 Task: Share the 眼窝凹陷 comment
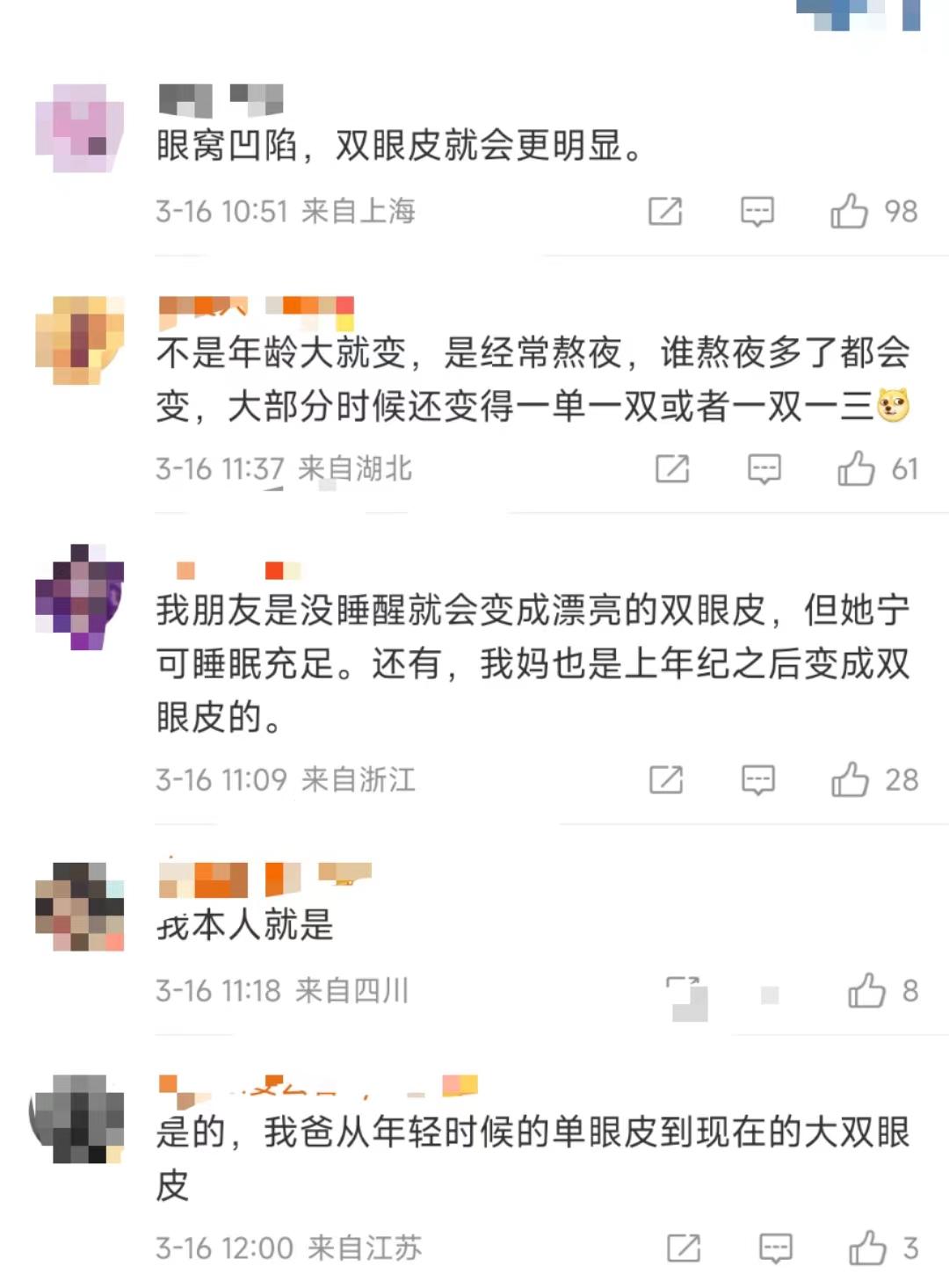click(665, 212)
